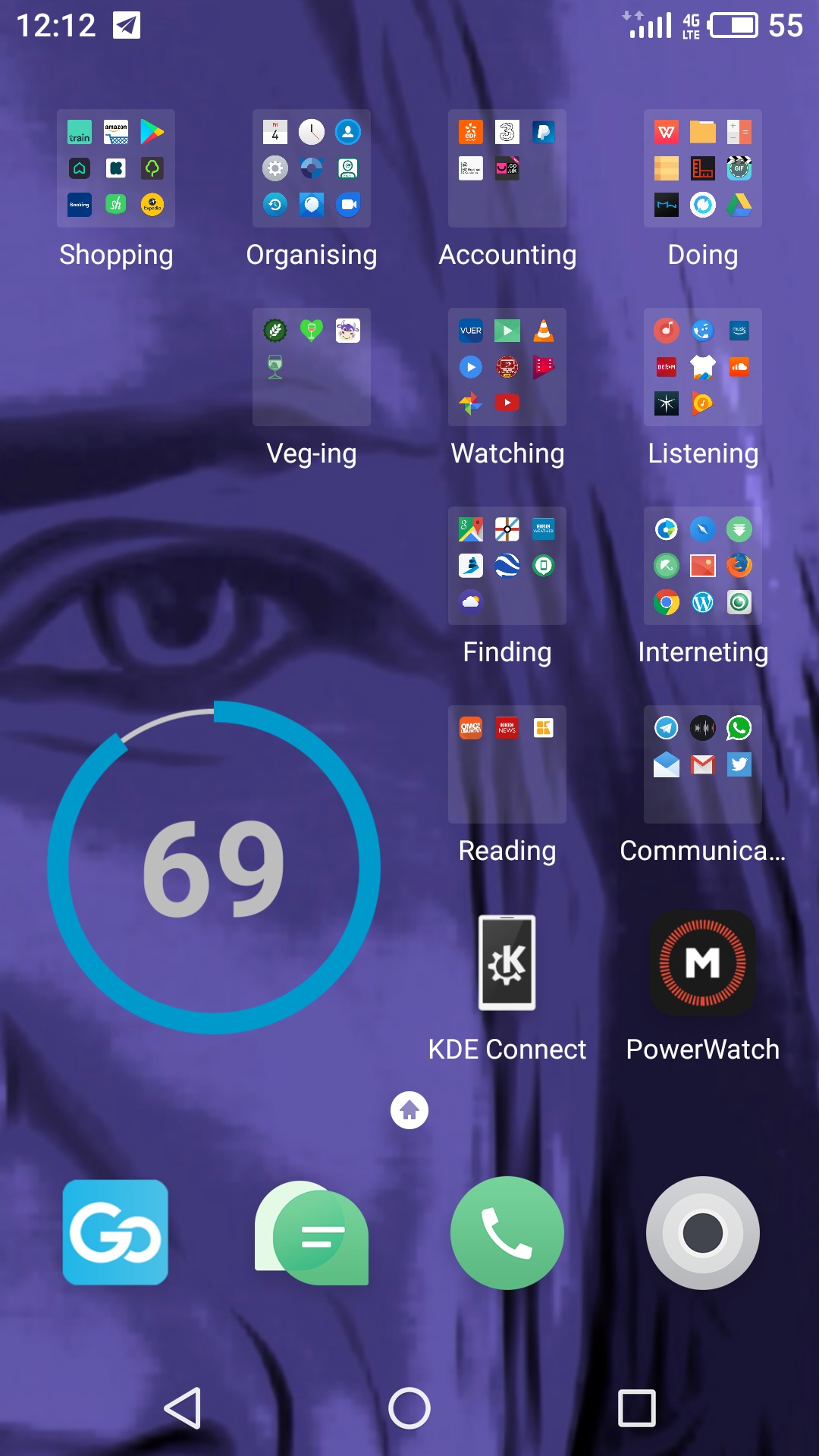
Task: Open the Doing folder
Action: click(x=703, y=168)
